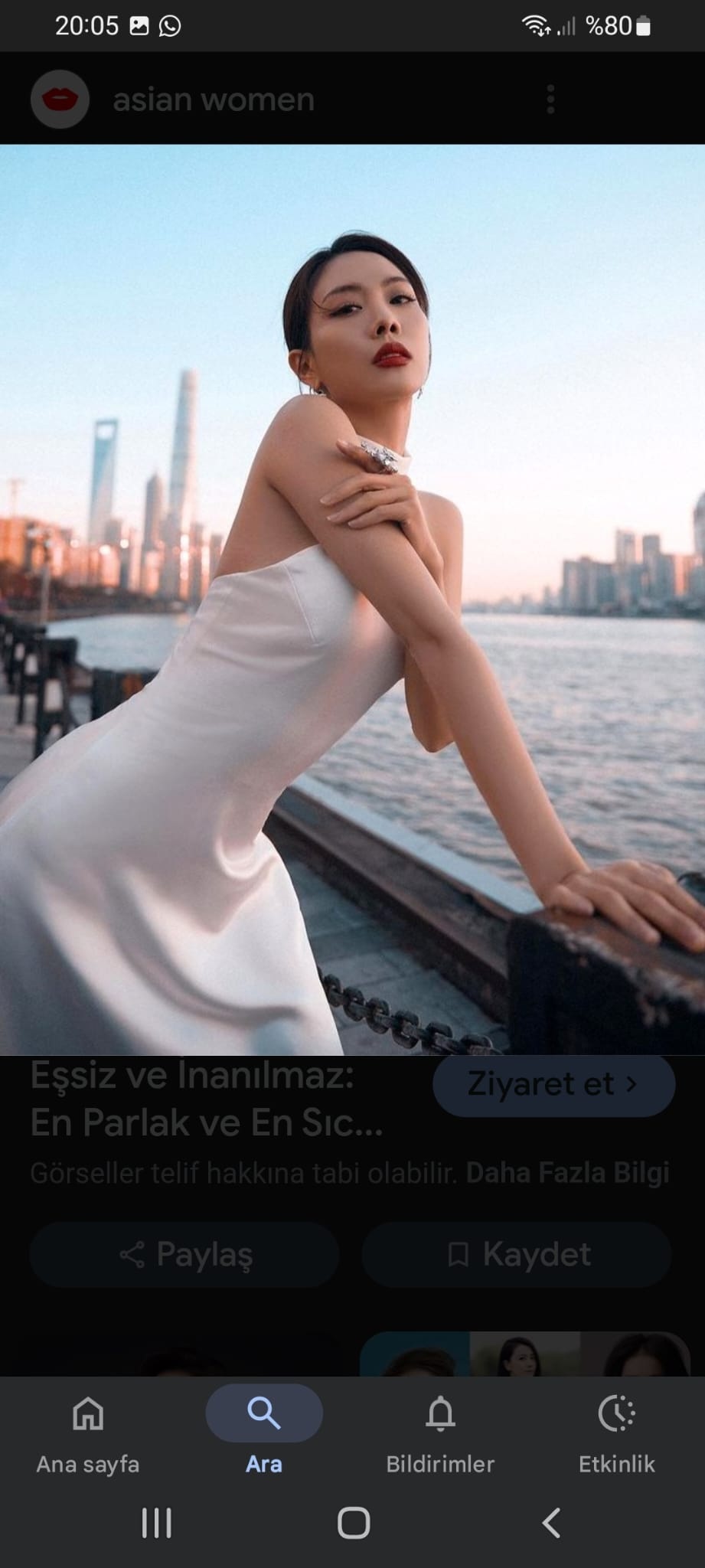The height and width of the screenshot is (1568, 705).
Task: Open recent apps from the navigation bar
Action: click(156, 1523)
